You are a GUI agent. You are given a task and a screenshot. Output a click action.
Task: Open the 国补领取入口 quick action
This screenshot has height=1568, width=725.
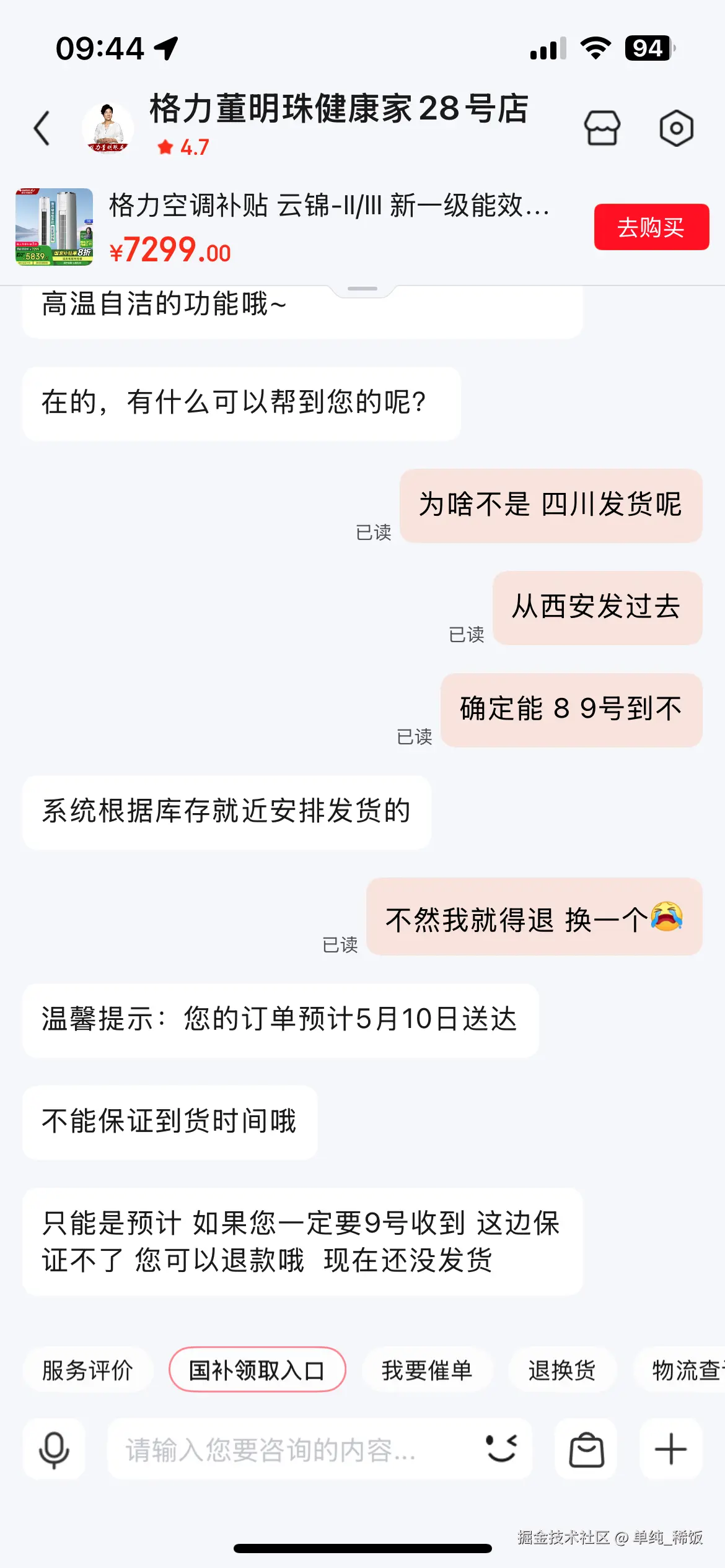click(257, 1370)
